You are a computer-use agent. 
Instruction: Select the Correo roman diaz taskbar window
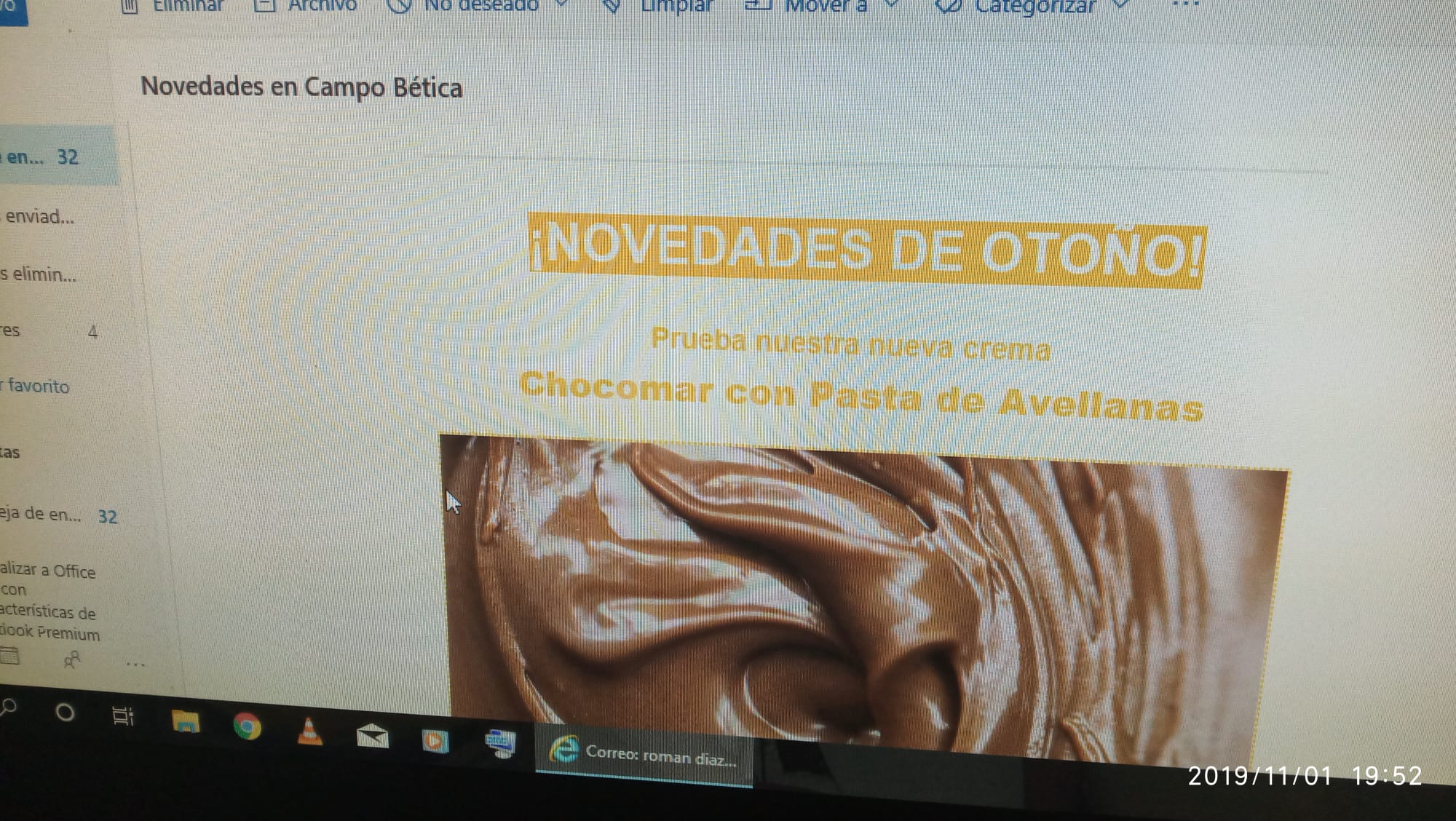[x=644, y=756]
